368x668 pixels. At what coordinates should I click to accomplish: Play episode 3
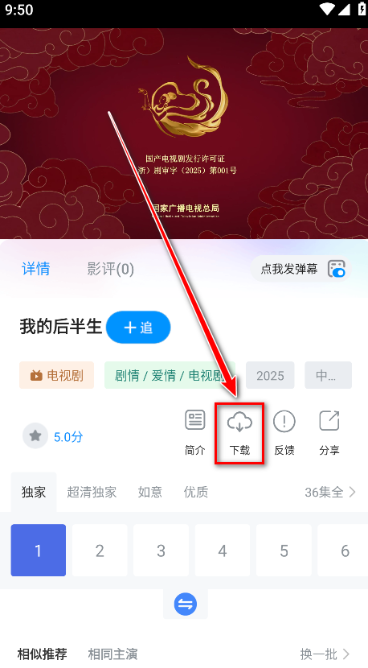tap(161, 550)
